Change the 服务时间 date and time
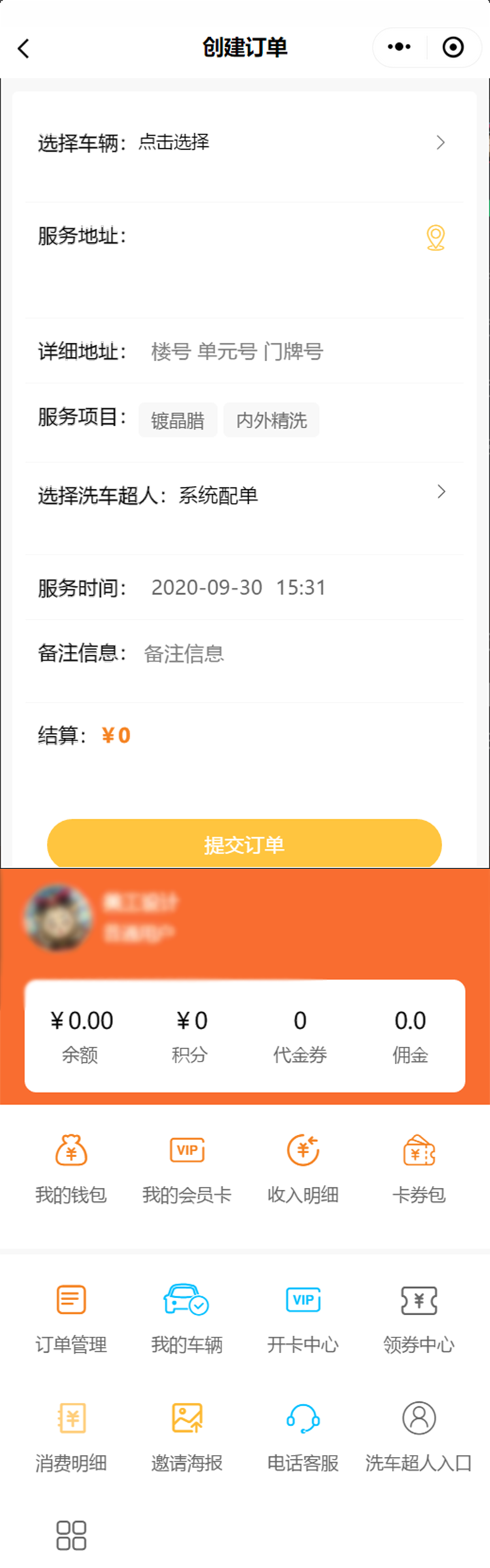Screen dimensions: 490x1568 tap(238, 587)
